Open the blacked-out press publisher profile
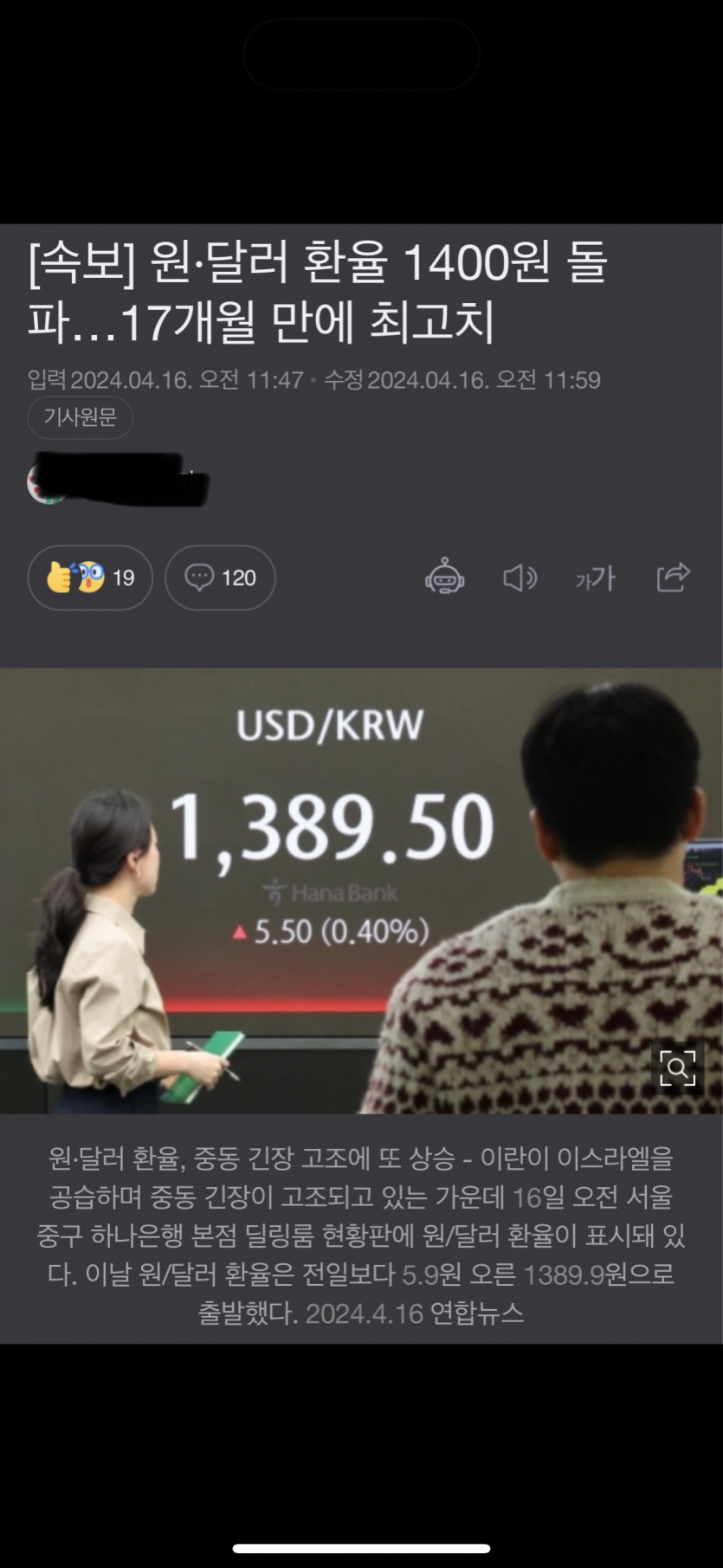 point(119,481)
